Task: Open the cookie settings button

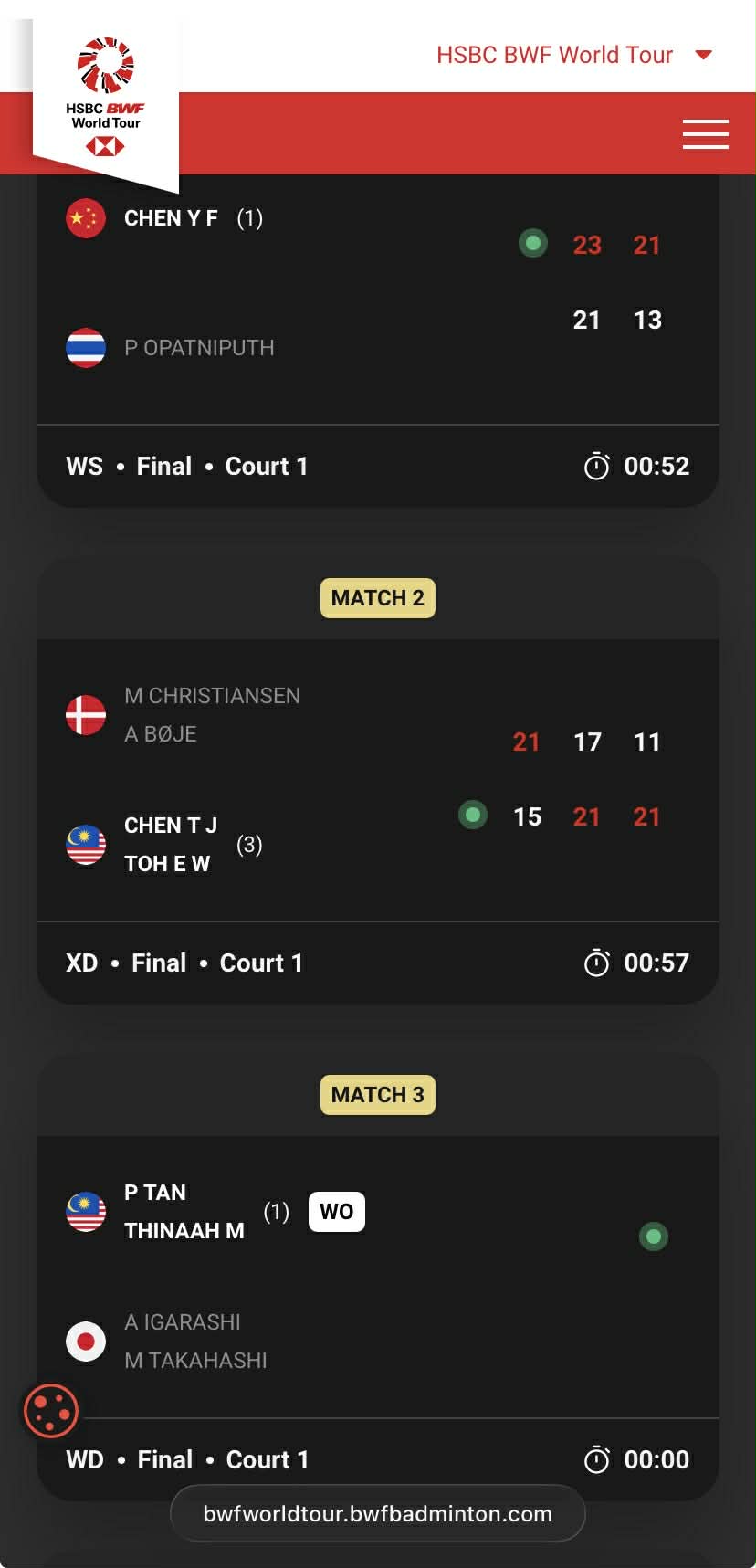Action: pos(51,1411)
